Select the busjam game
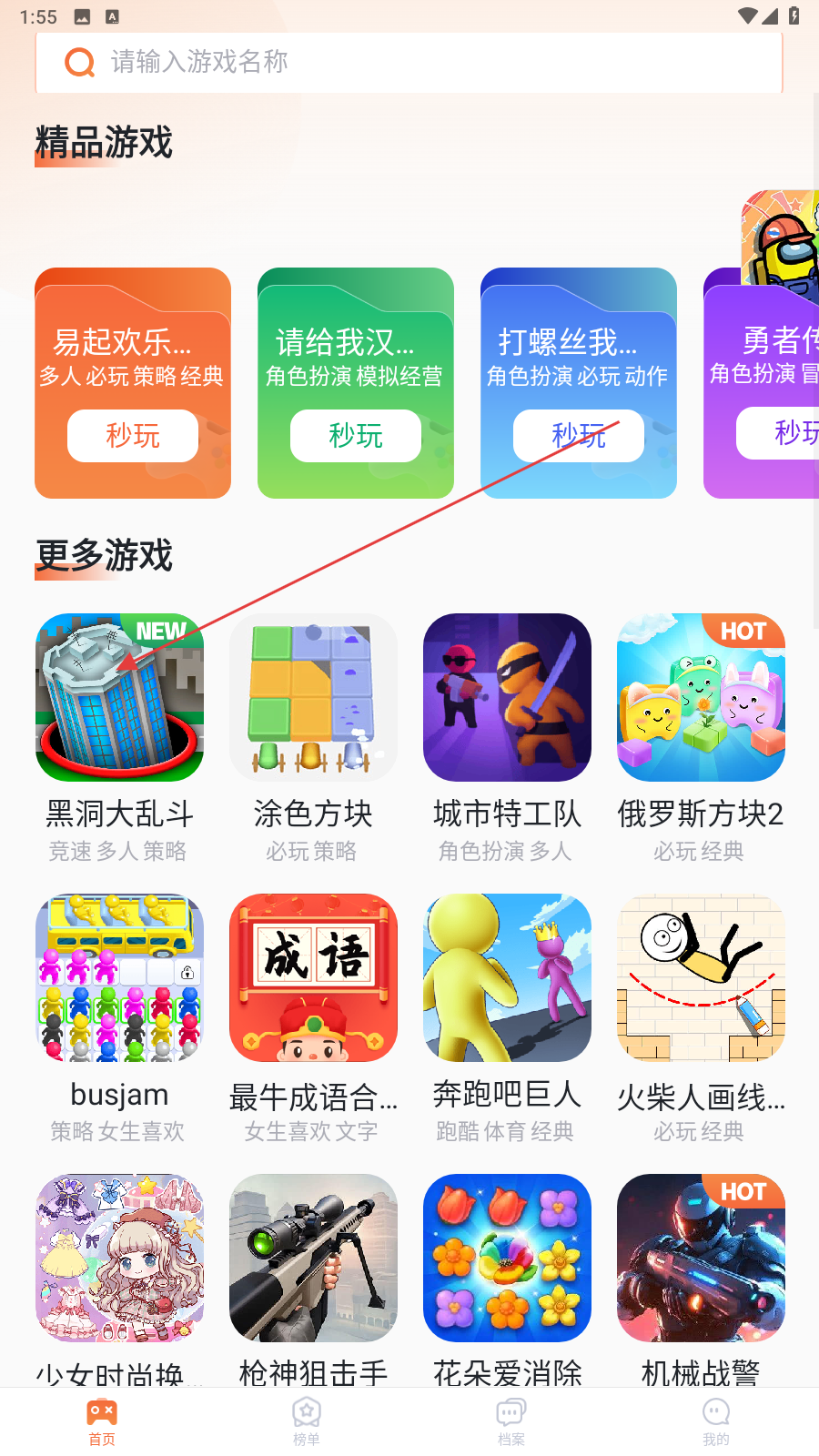The height and width of the screenshot is (1456, 819). (119, 978)
